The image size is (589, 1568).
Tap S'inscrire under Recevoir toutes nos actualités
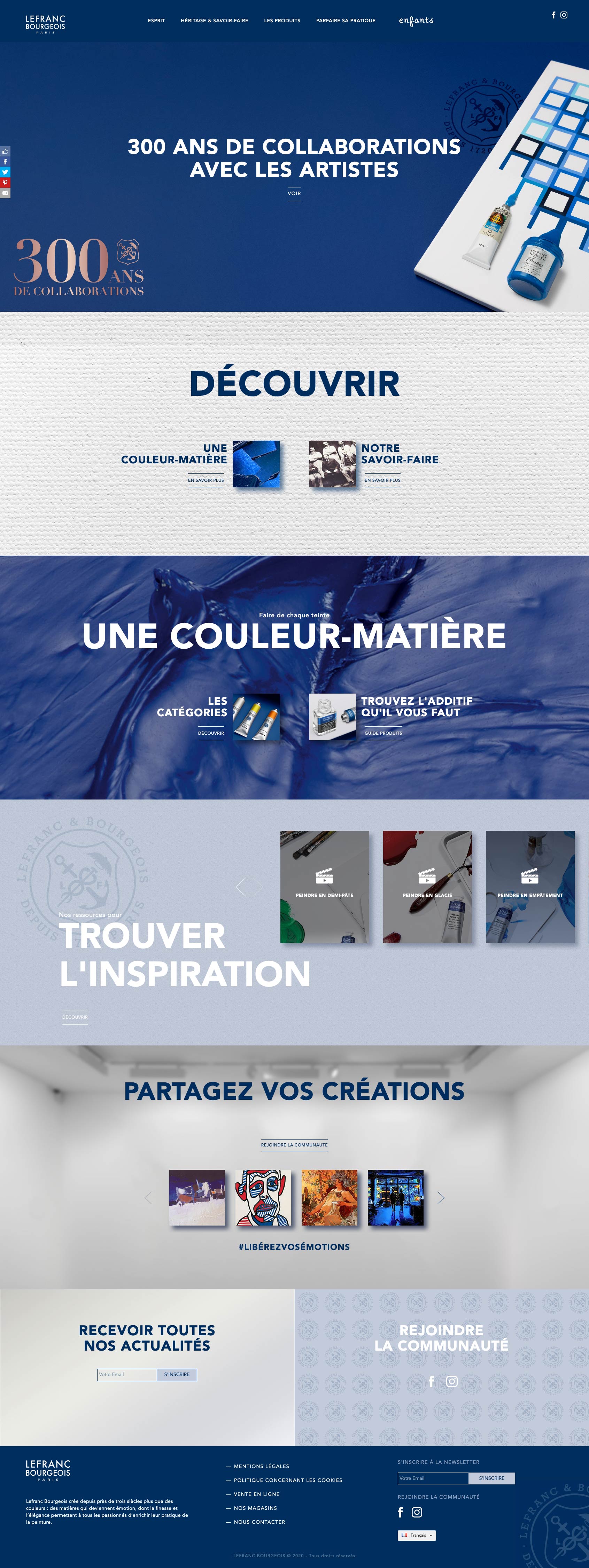pos(177,1374)
